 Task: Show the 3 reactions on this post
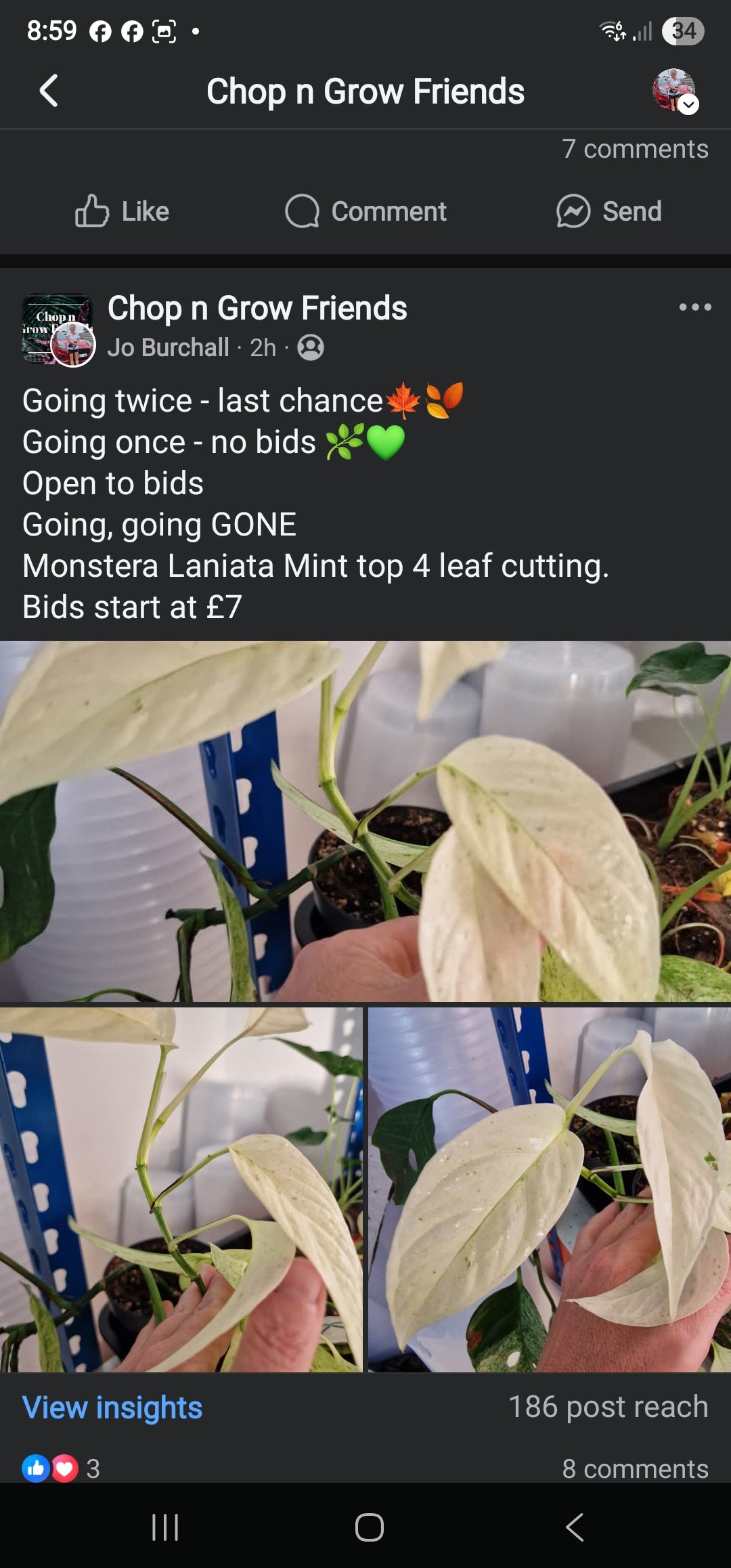click(61, 1468)
